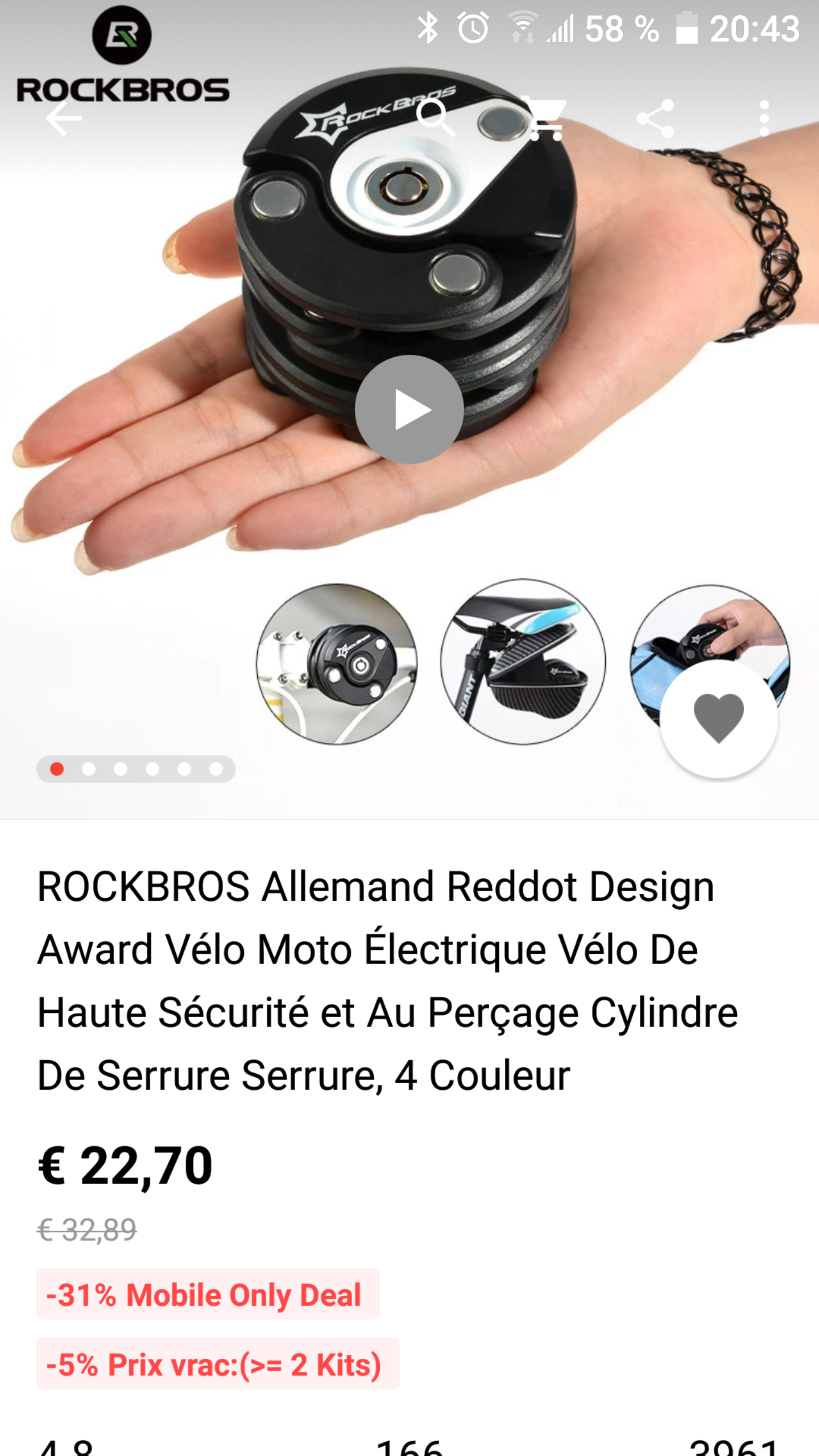Open the search icon
The image size is (819, 1456).
[436, 118]
